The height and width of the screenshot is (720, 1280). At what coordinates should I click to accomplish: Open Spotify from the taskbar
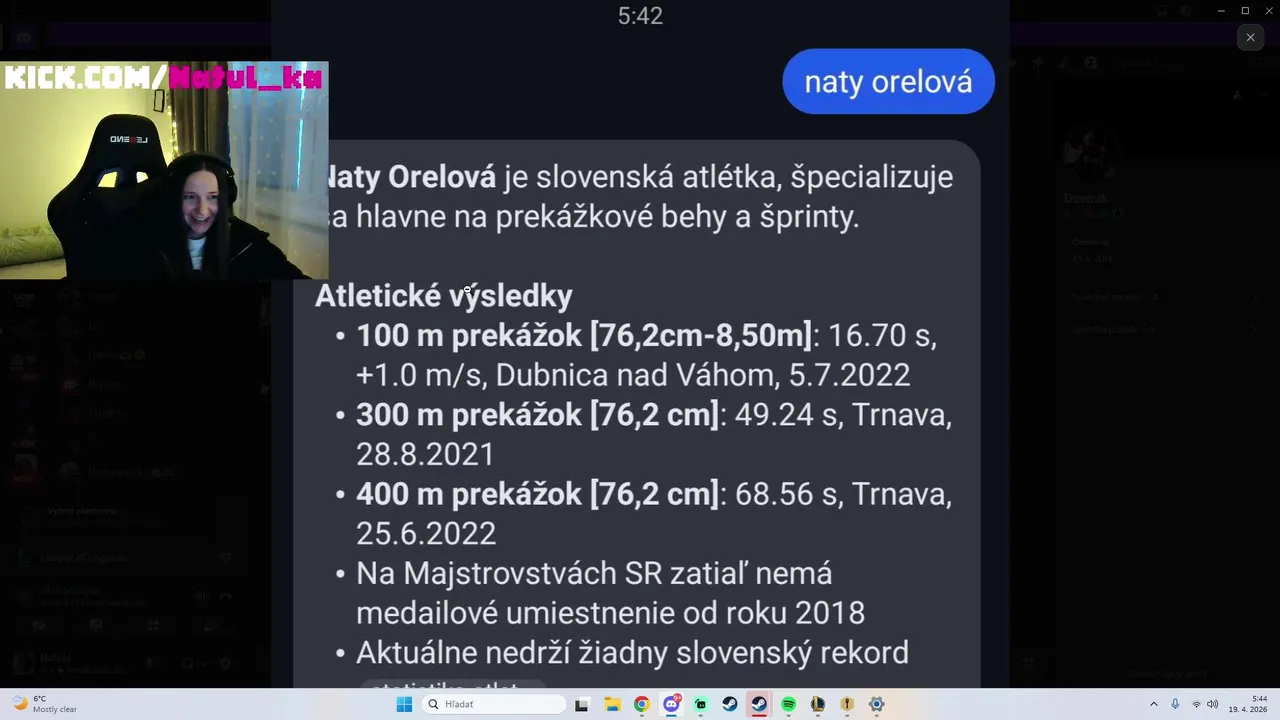click(x=788, y=704)
